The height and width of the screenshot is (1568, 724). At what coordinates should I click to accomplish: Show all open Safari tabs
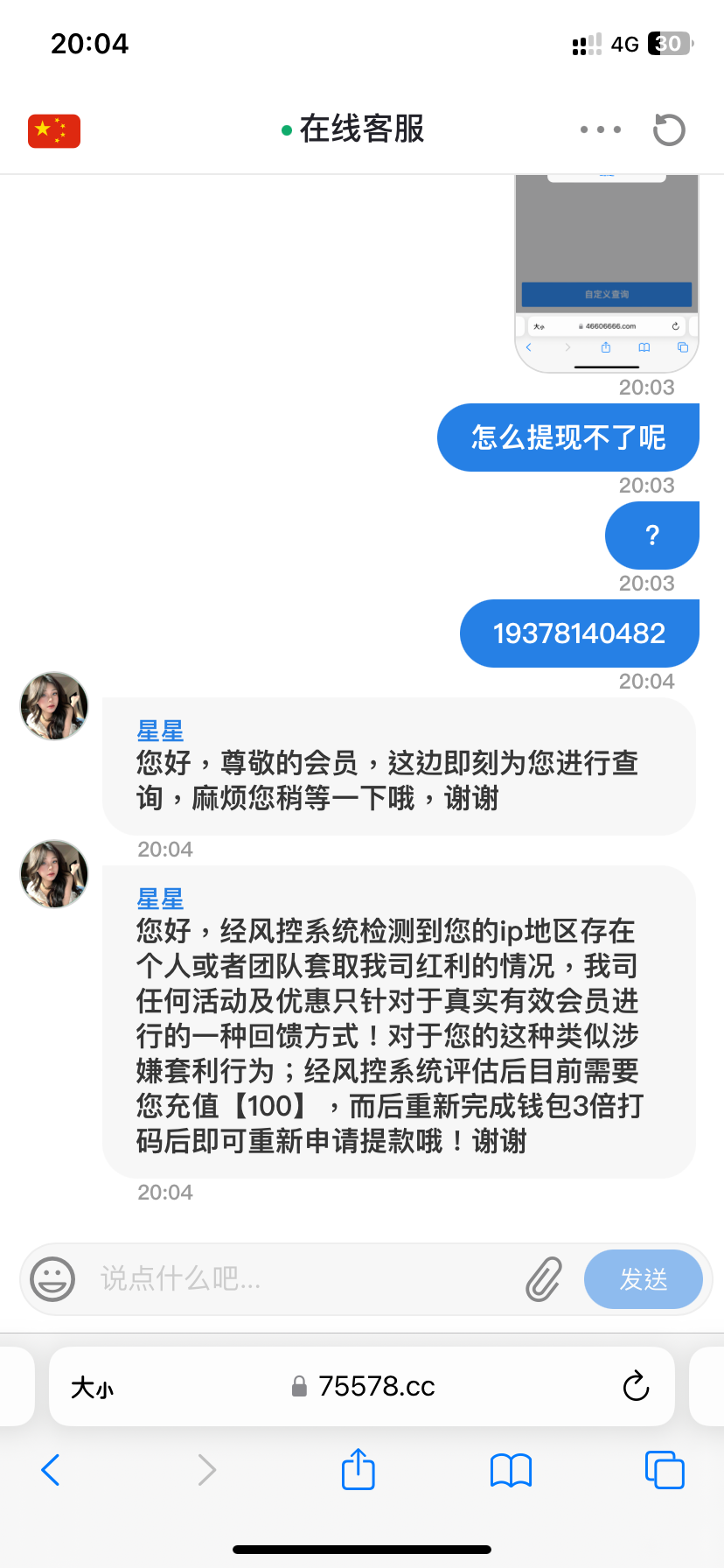pyautogui.click(x=665, y=1470)
